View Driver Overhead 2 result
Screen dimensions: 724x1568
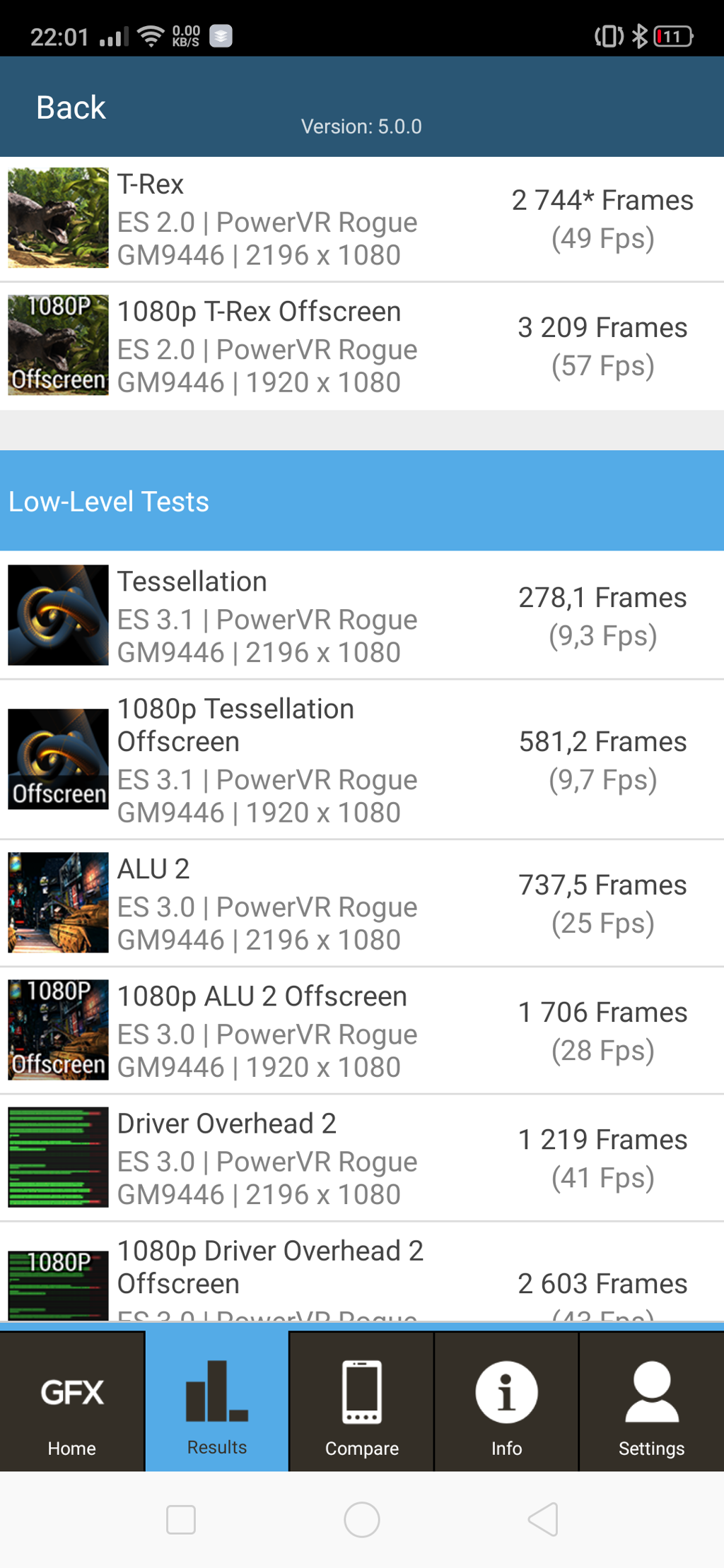[x=362, y=1157]
